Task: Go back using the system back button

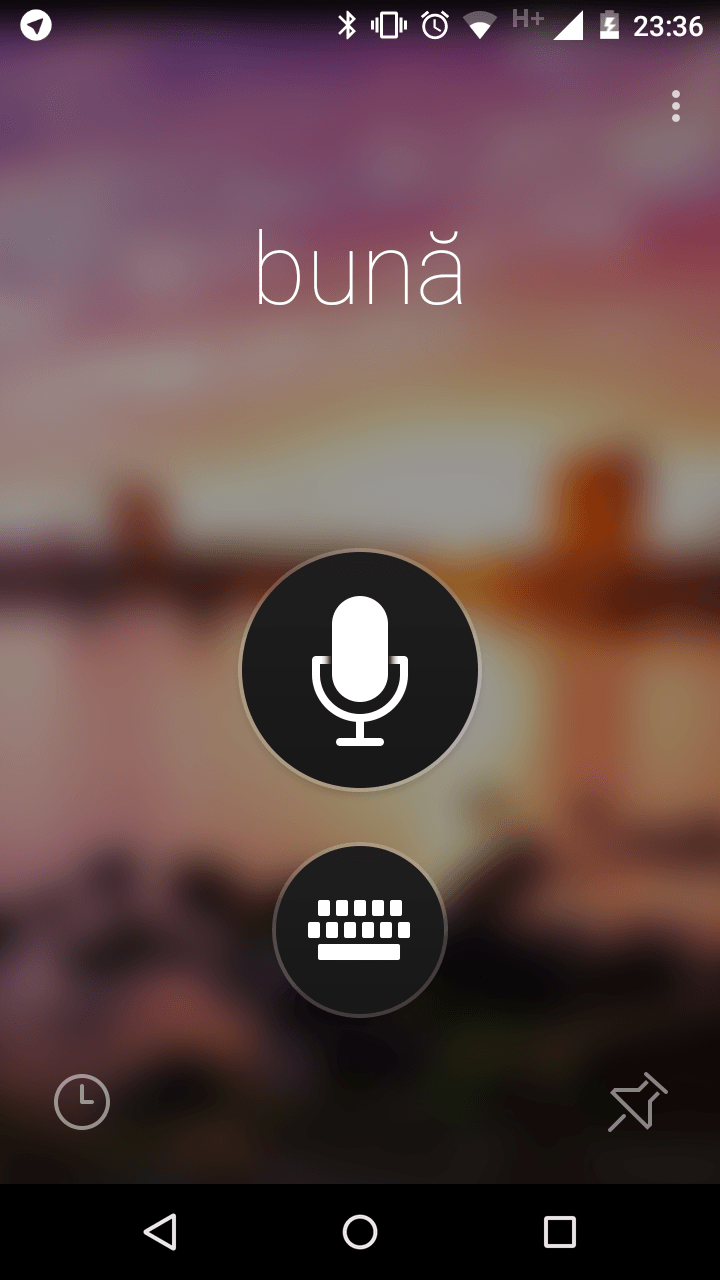Action: click(x=160, y=1232)
